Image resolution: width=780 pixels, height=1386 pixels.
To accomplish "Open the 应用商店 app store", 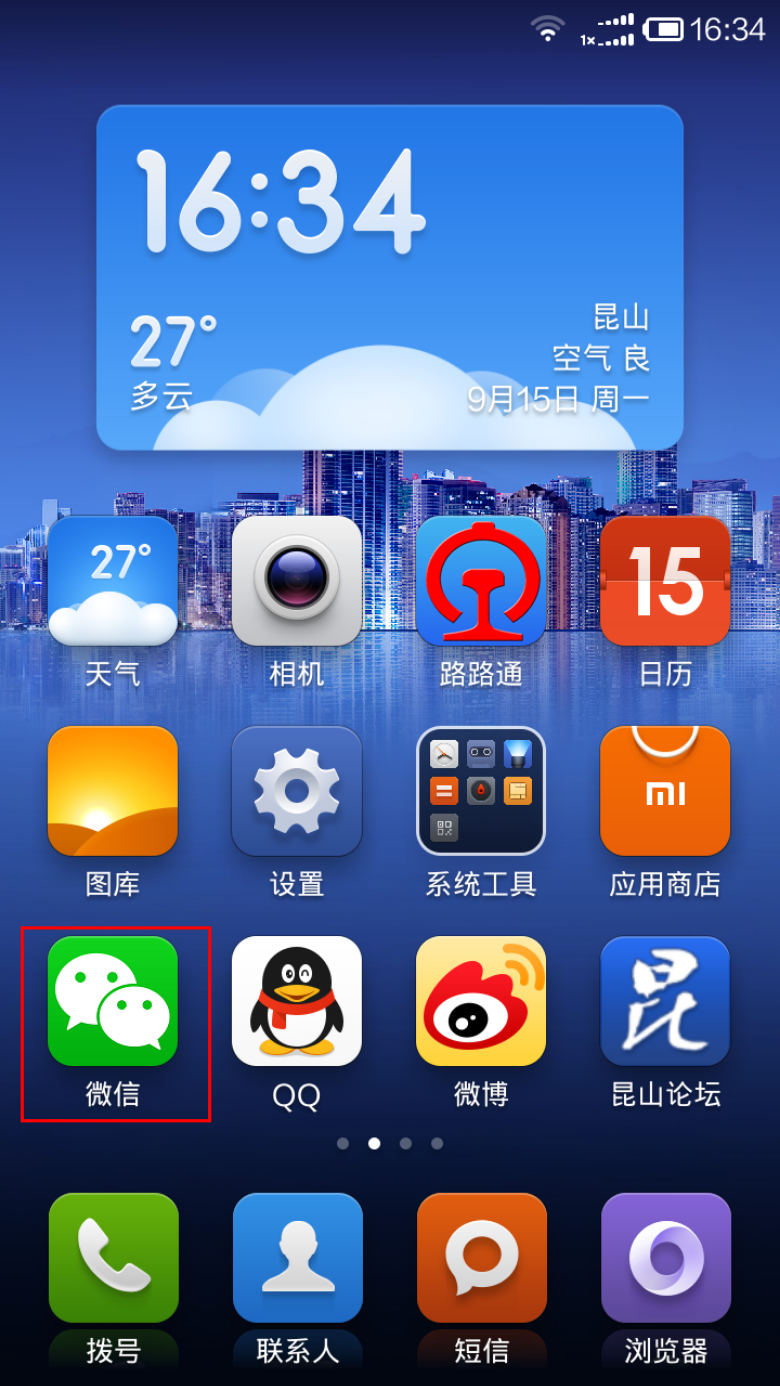I will [665, 791].
